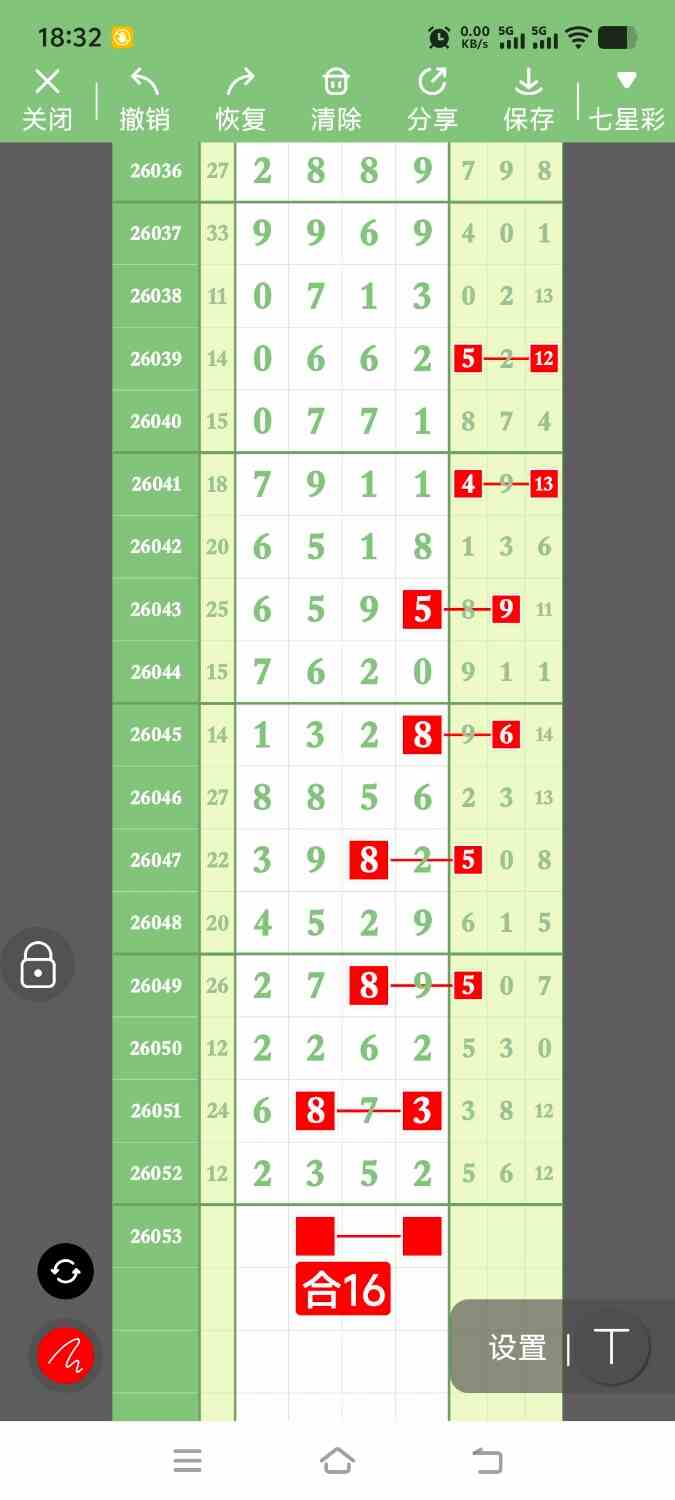675x1500 pixels.
Task: Save the chart with 保存
Action: pyautogui.click(x=528, y=100)
